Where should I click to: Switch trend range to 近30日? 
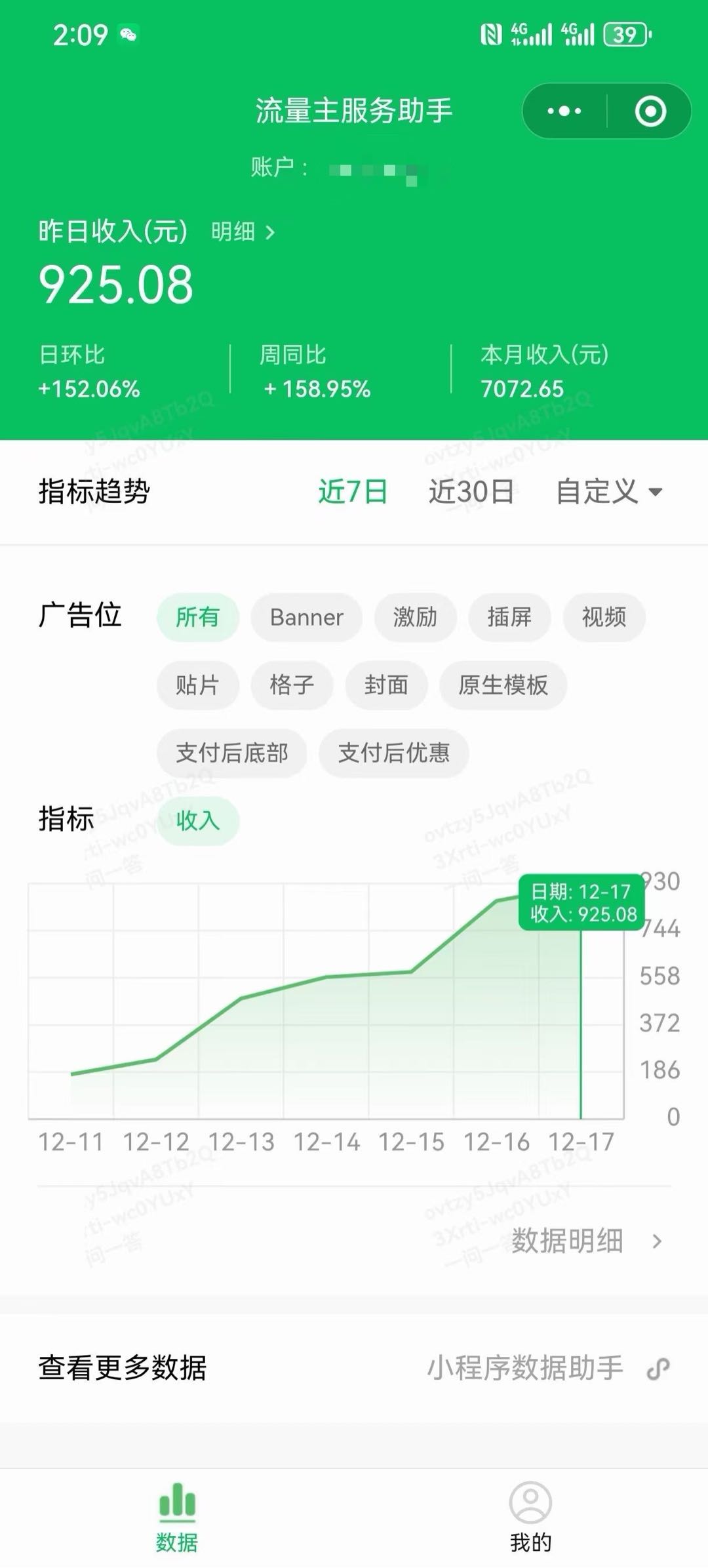471,491
